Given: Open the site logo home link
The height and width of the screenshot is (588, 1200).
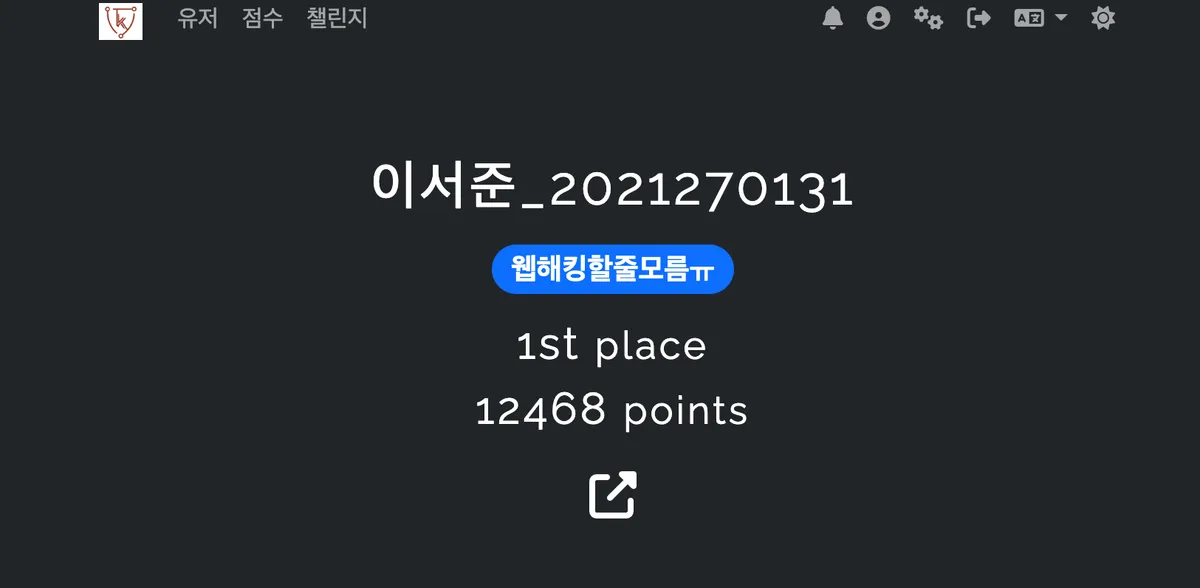Looking at the screenshot, I should coord(121,20).
